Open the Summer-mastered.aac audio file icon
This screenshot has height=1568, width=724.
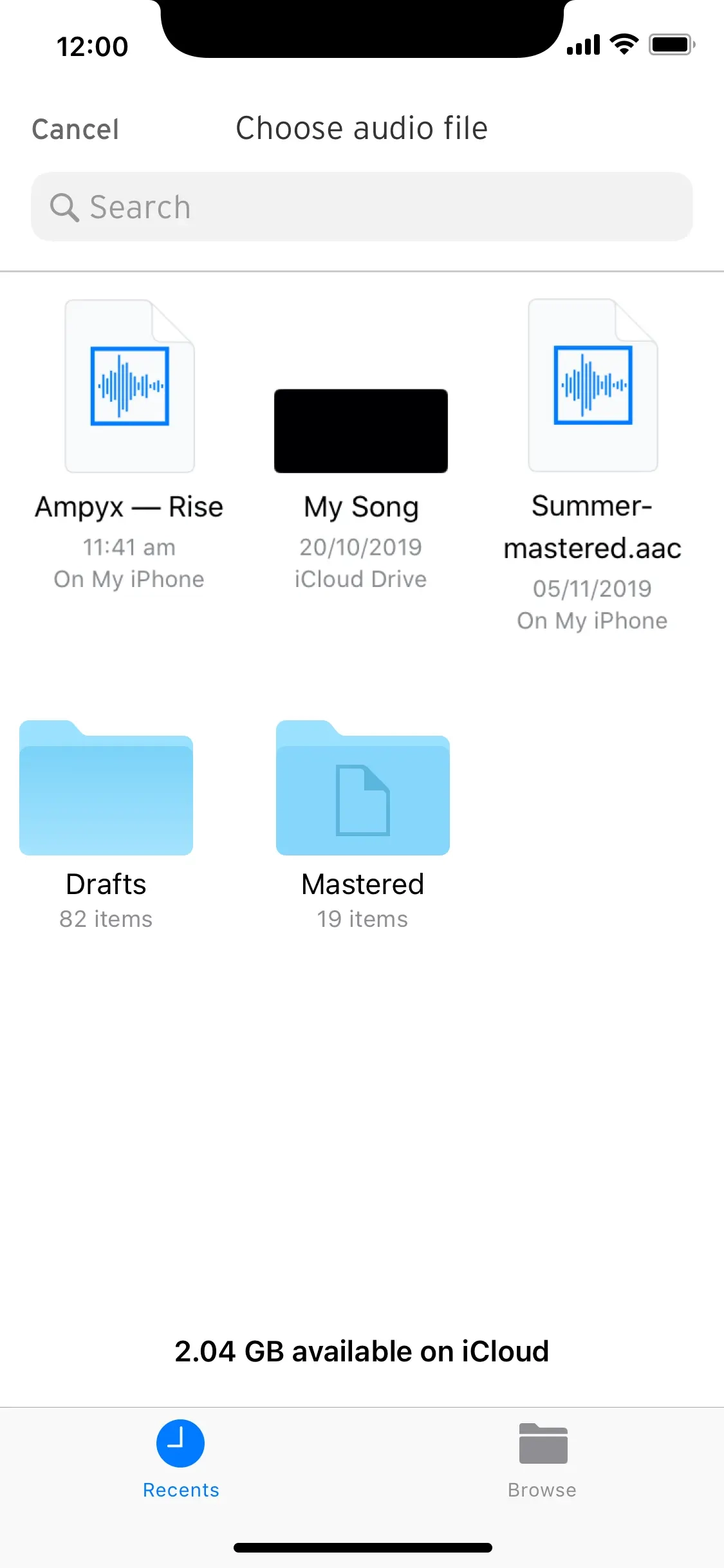point(592,386)
